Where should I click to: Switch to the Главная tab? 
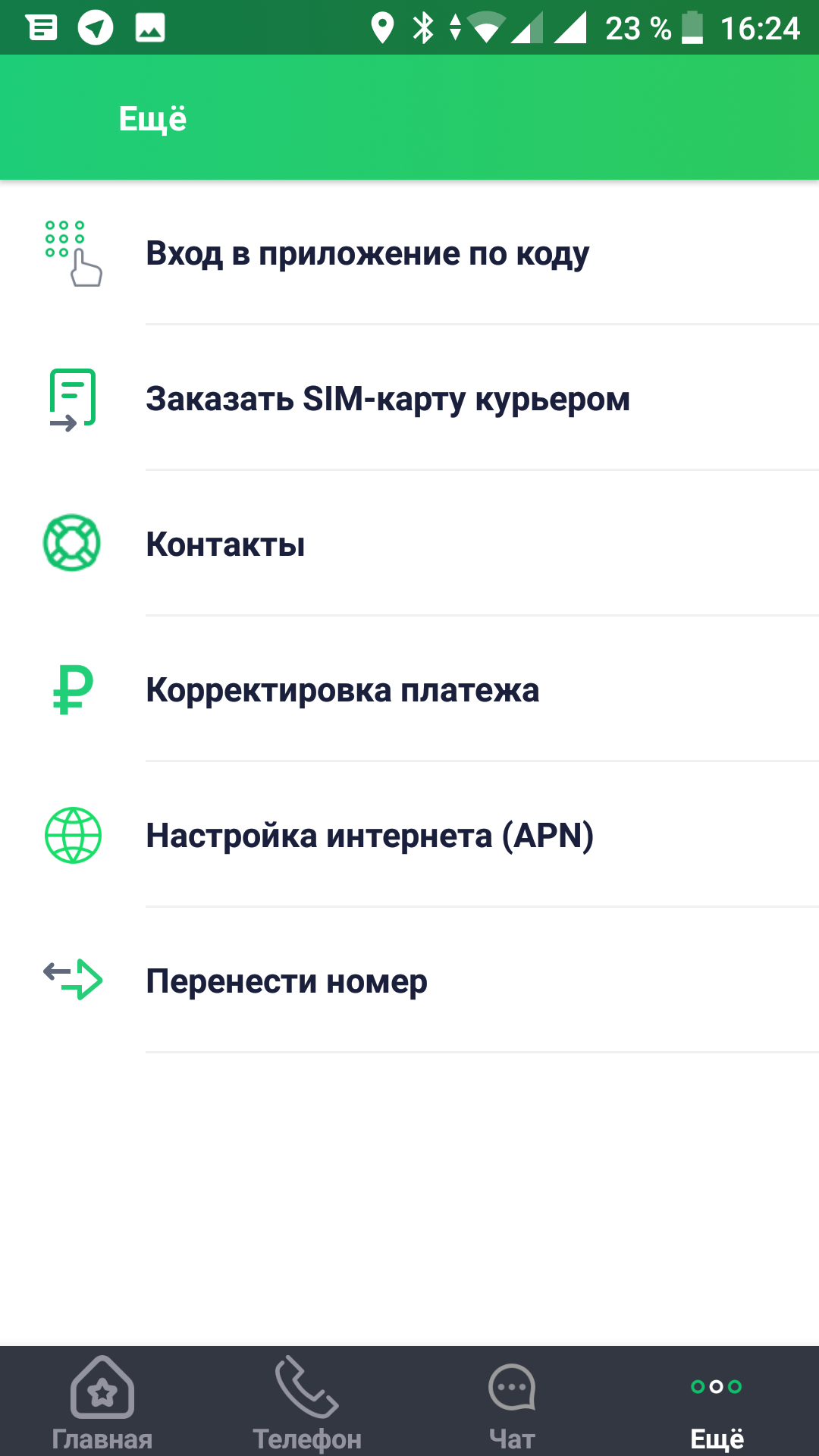pos(102,1401)
